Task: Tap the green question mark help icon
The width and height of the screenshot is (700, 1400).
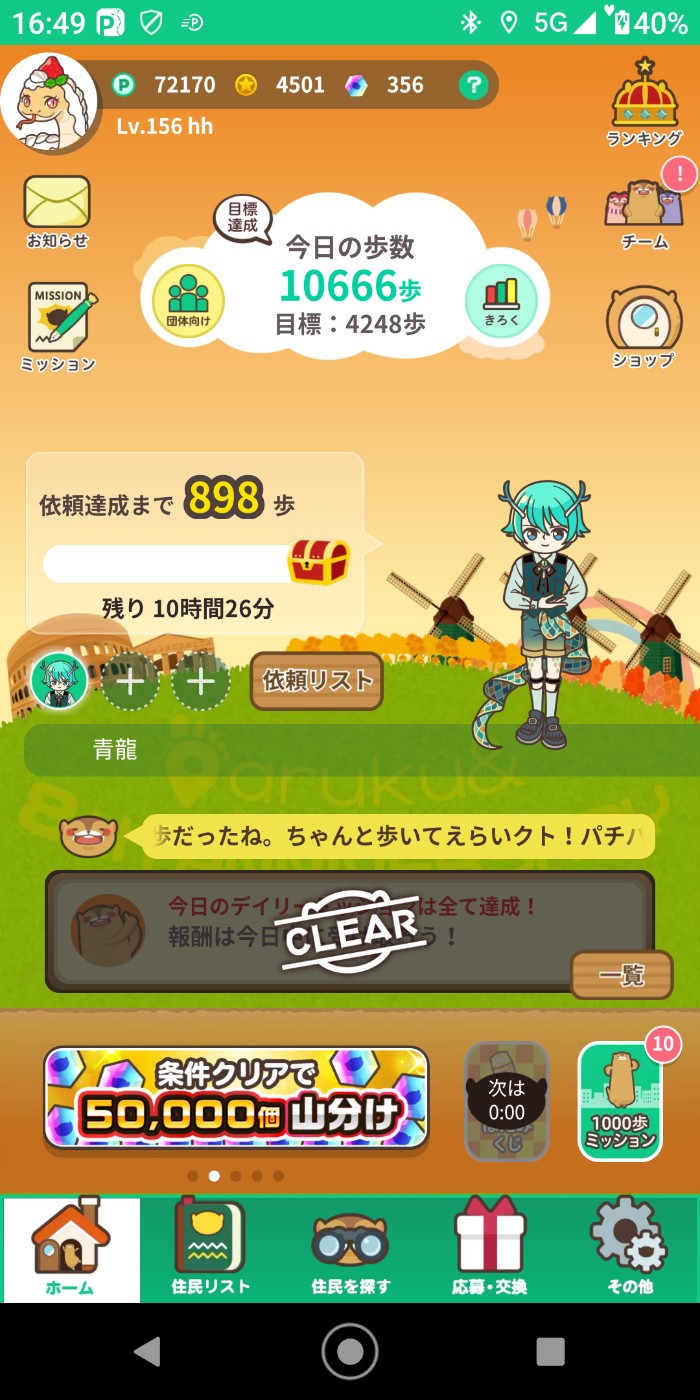Action: tap(473, 85)
